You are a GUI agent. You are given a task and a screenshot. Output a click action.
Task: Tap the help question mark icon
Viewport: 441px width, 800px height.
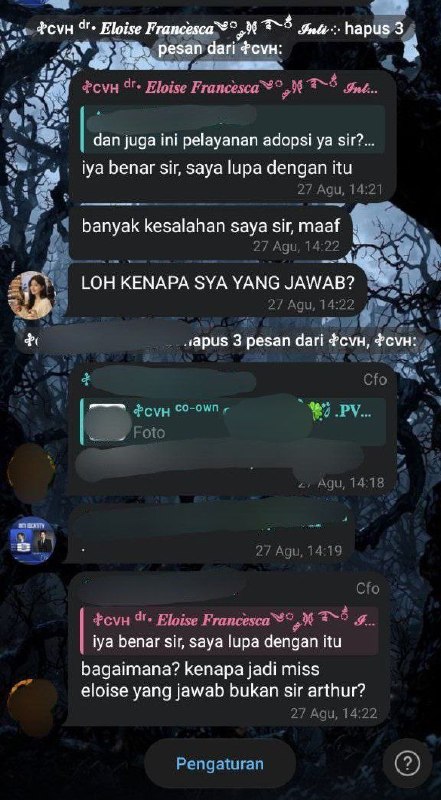408,763
